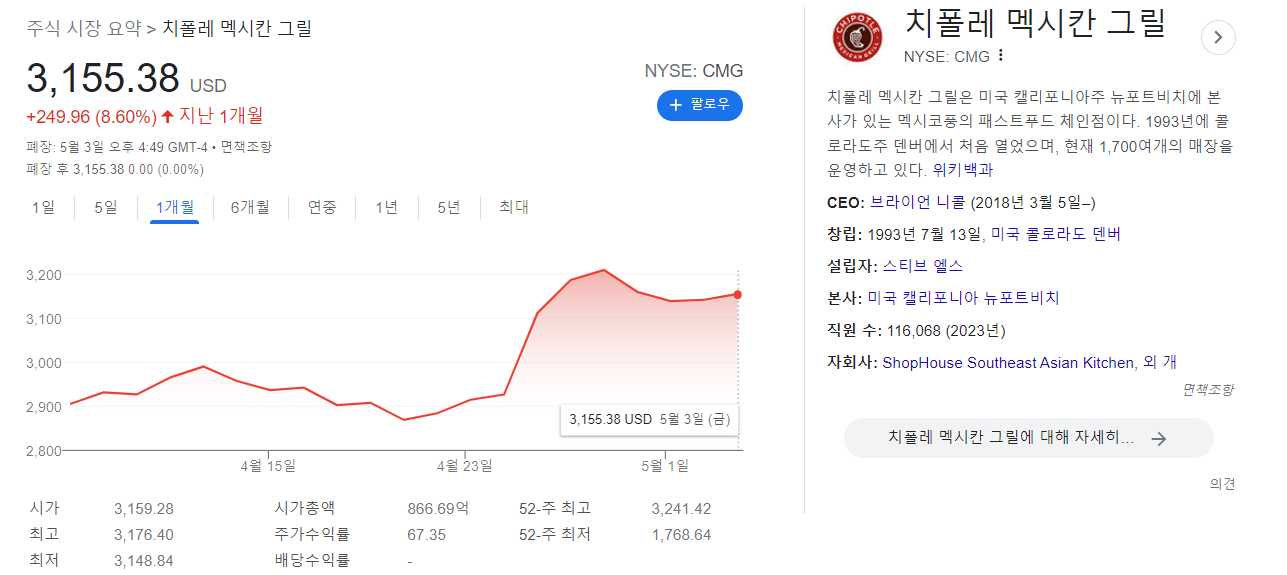1287x575 pixels.
Task: Switch chart to 6개월 range
Action: [x=249, y=208]
